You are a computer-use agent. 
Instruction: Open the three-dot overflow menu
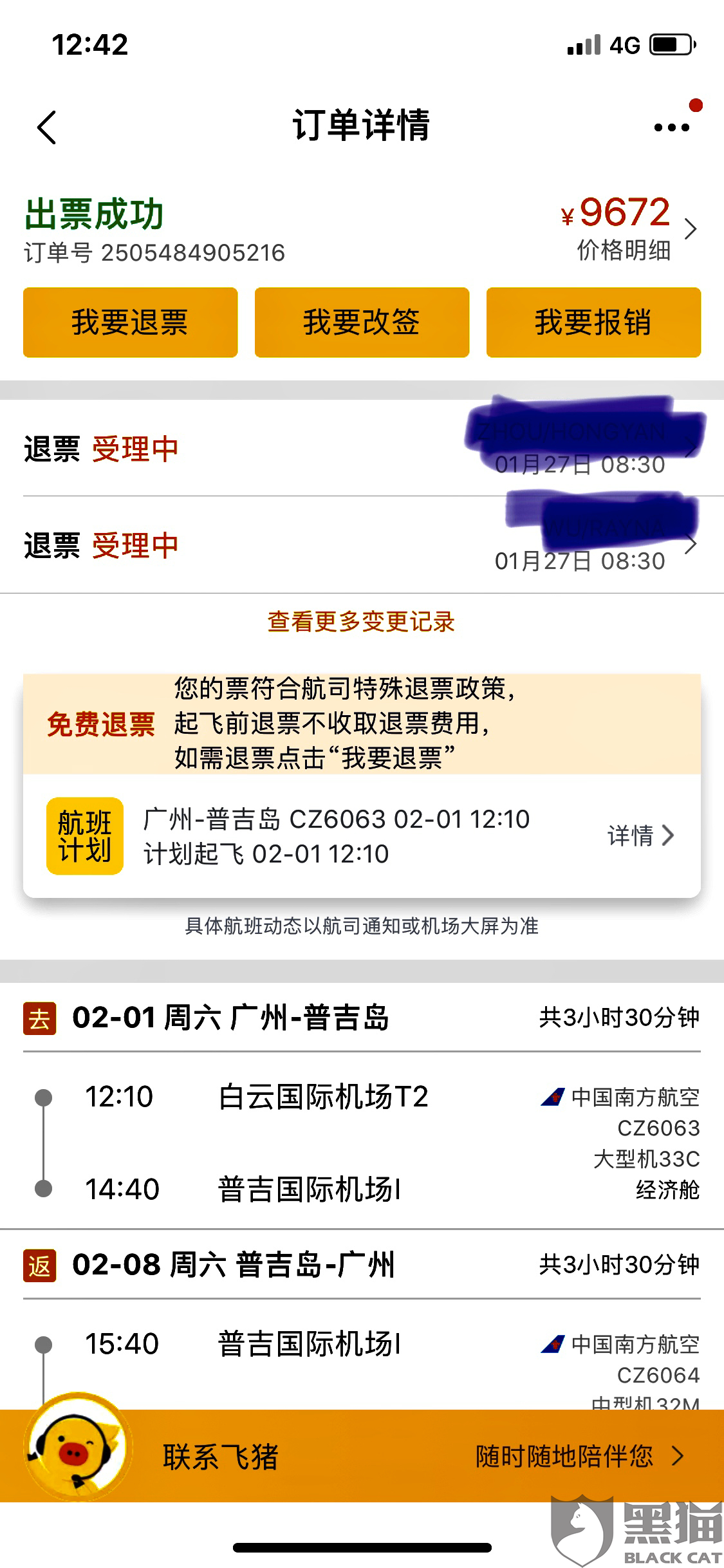coord(671,127)
